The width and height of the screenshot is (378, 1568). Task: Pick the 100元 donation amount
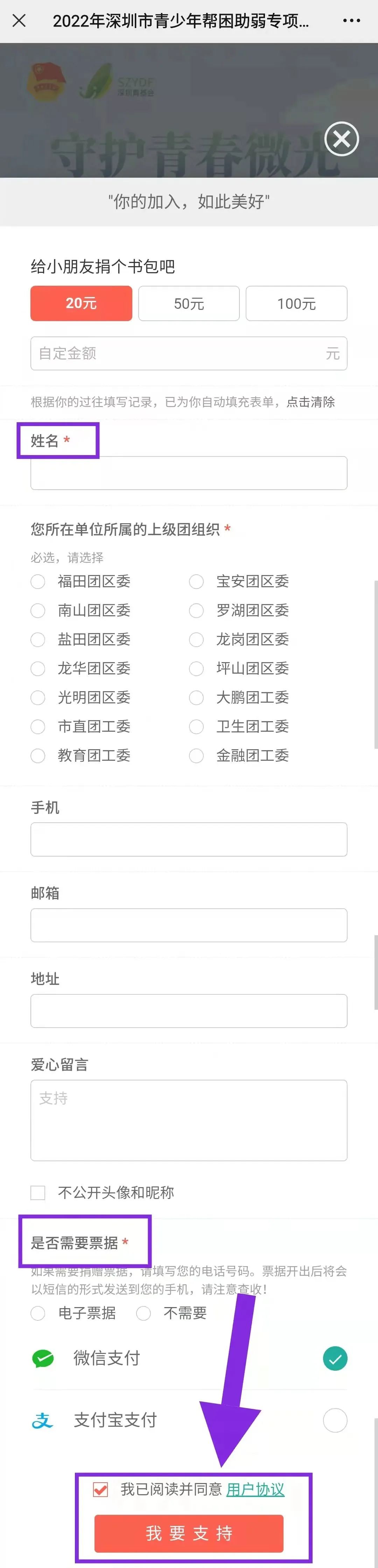(x=296, y=303)
